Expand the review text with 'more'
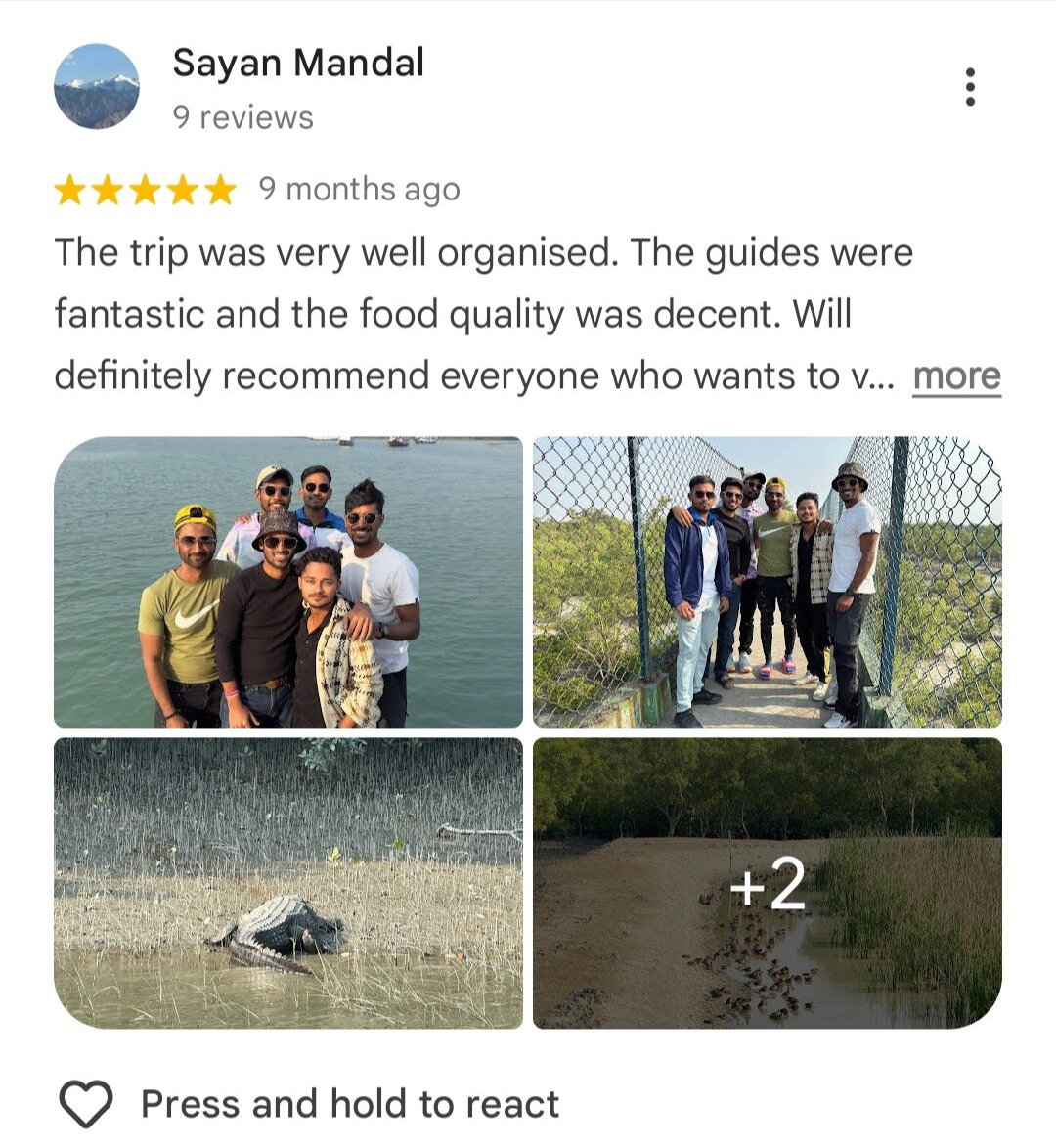This screenshot has height=1148, width=1056. click(956, 376)
